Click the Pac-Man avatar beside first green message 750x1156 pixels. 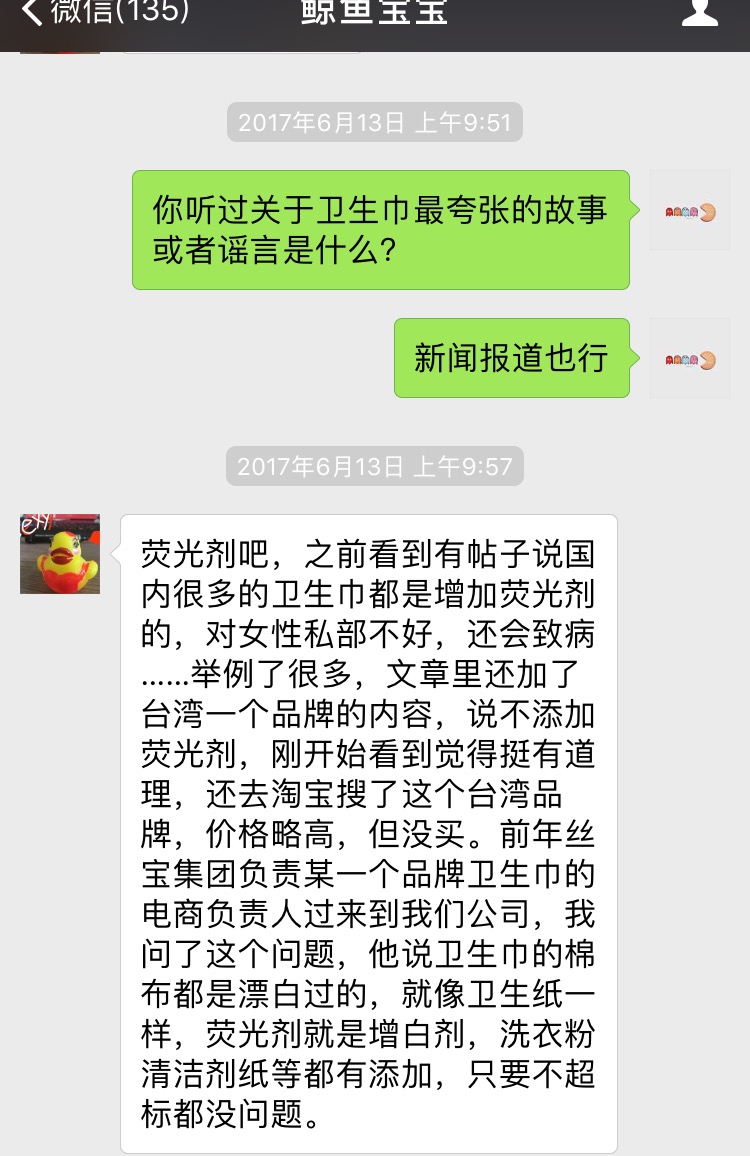(x=689, y=209)
